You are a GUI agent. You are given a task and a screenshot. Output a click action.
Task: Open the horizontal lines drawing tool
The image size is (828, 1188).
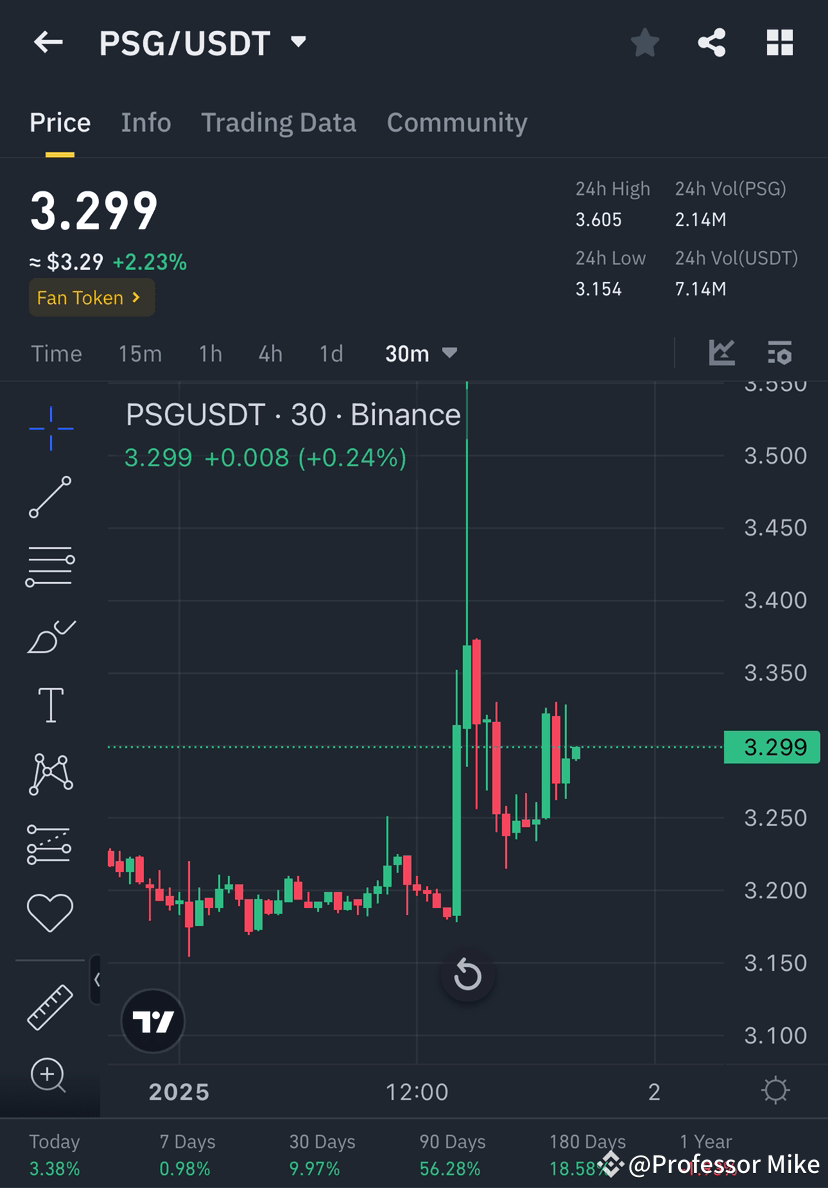click(50, 565)
